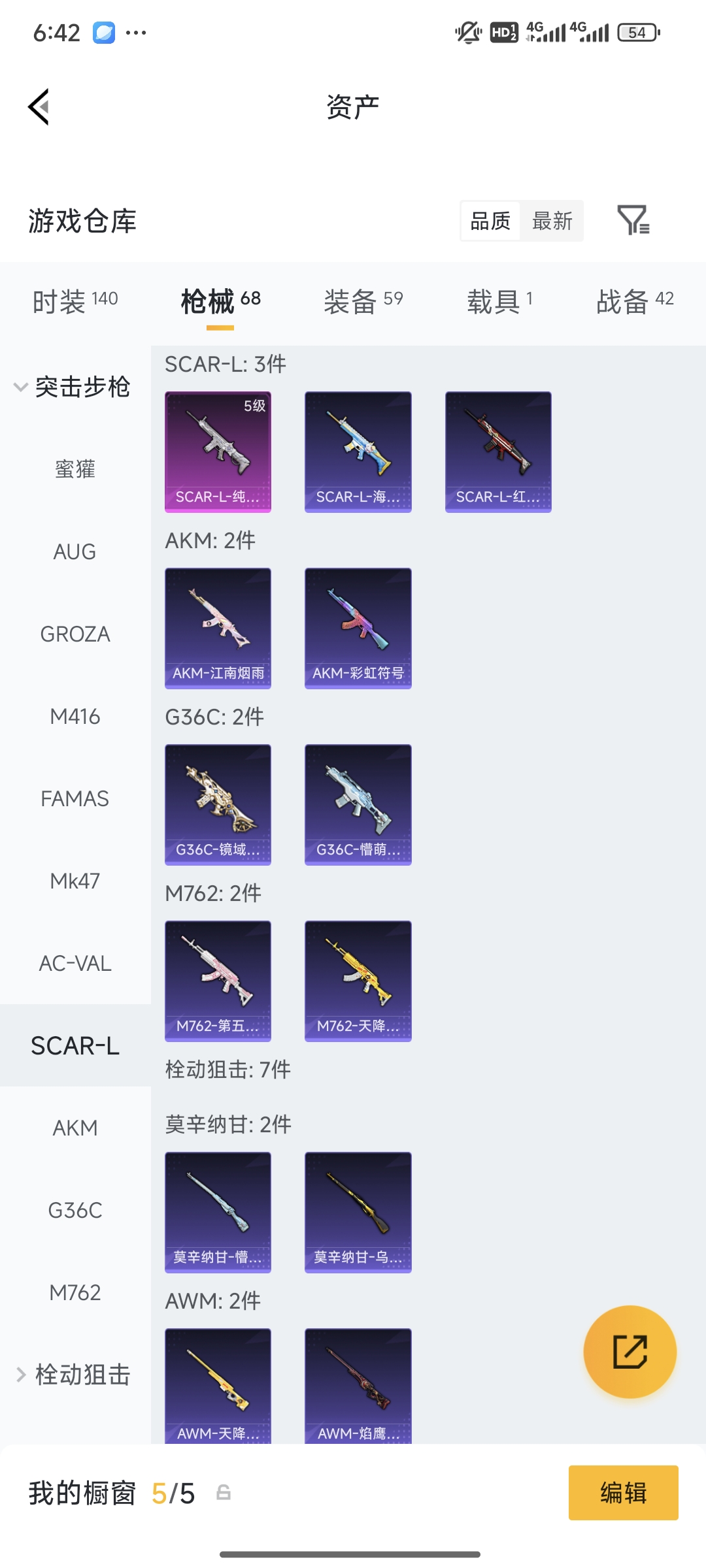706x1568 pixels.
Task: Switch to the 装备 tab
Action: click(353, 299)
